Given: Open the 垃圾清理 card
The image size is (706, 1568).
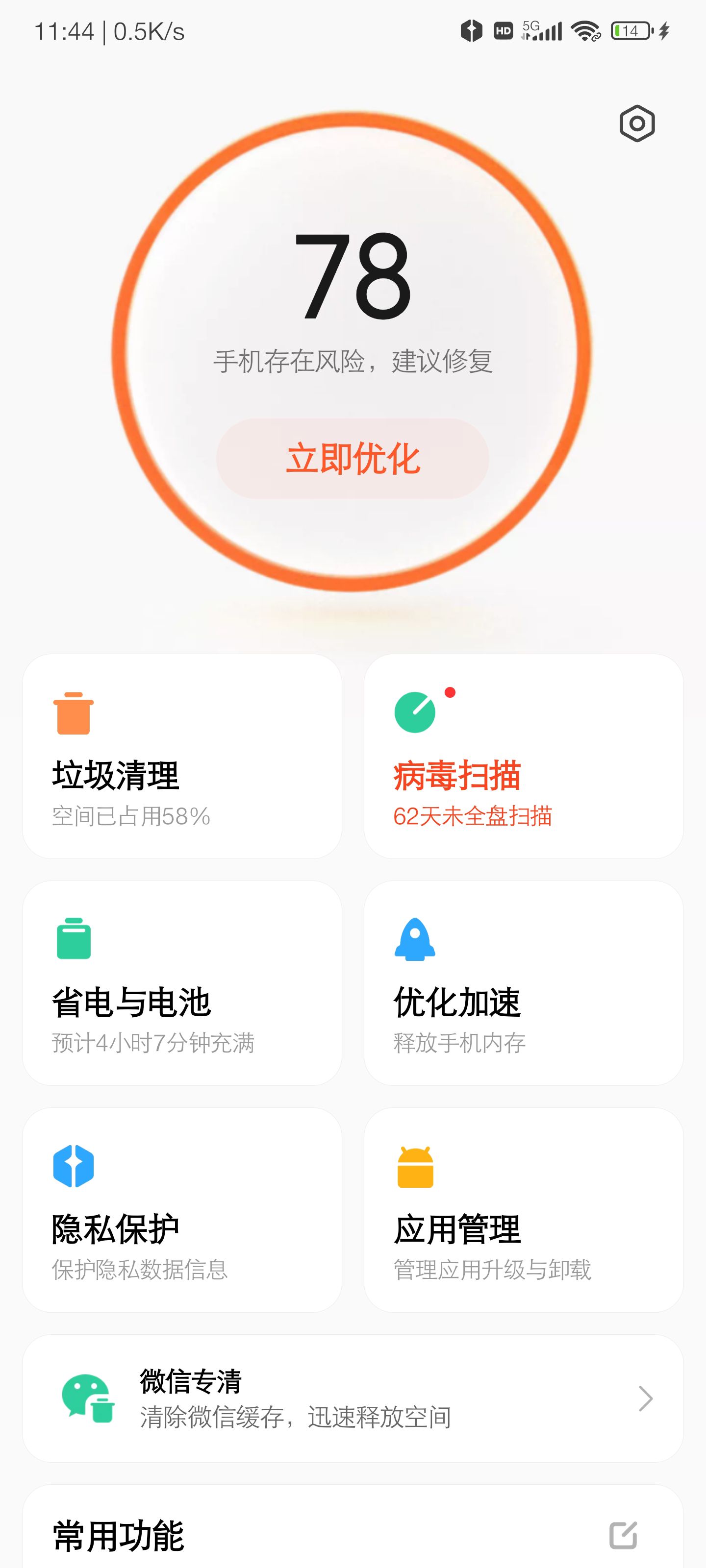Looking at the screenshot, I should (x=181, y=756).
